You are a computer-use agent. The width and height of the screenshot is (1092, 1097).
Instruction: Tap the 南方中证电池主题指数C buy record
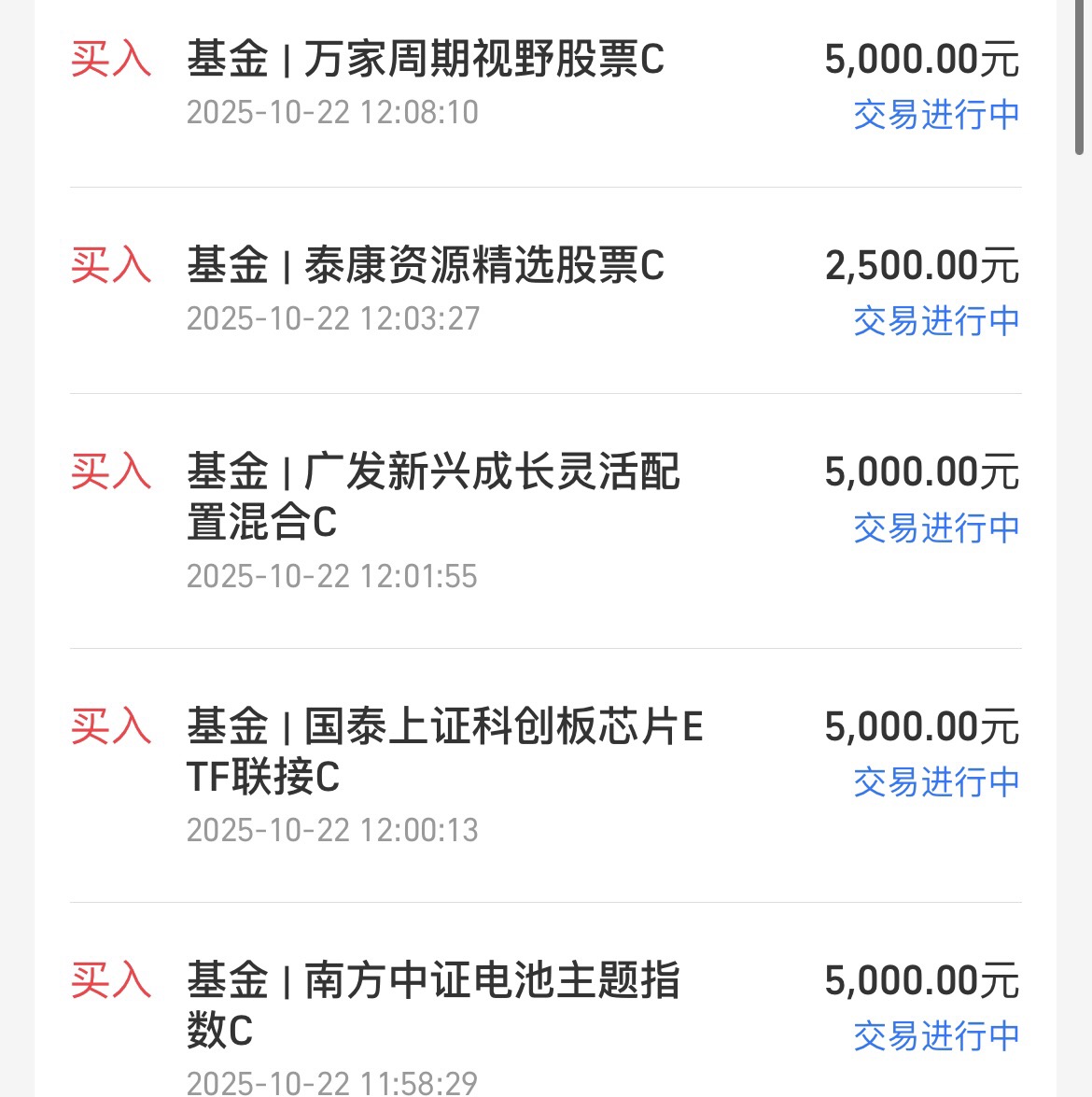(433, 1006)
